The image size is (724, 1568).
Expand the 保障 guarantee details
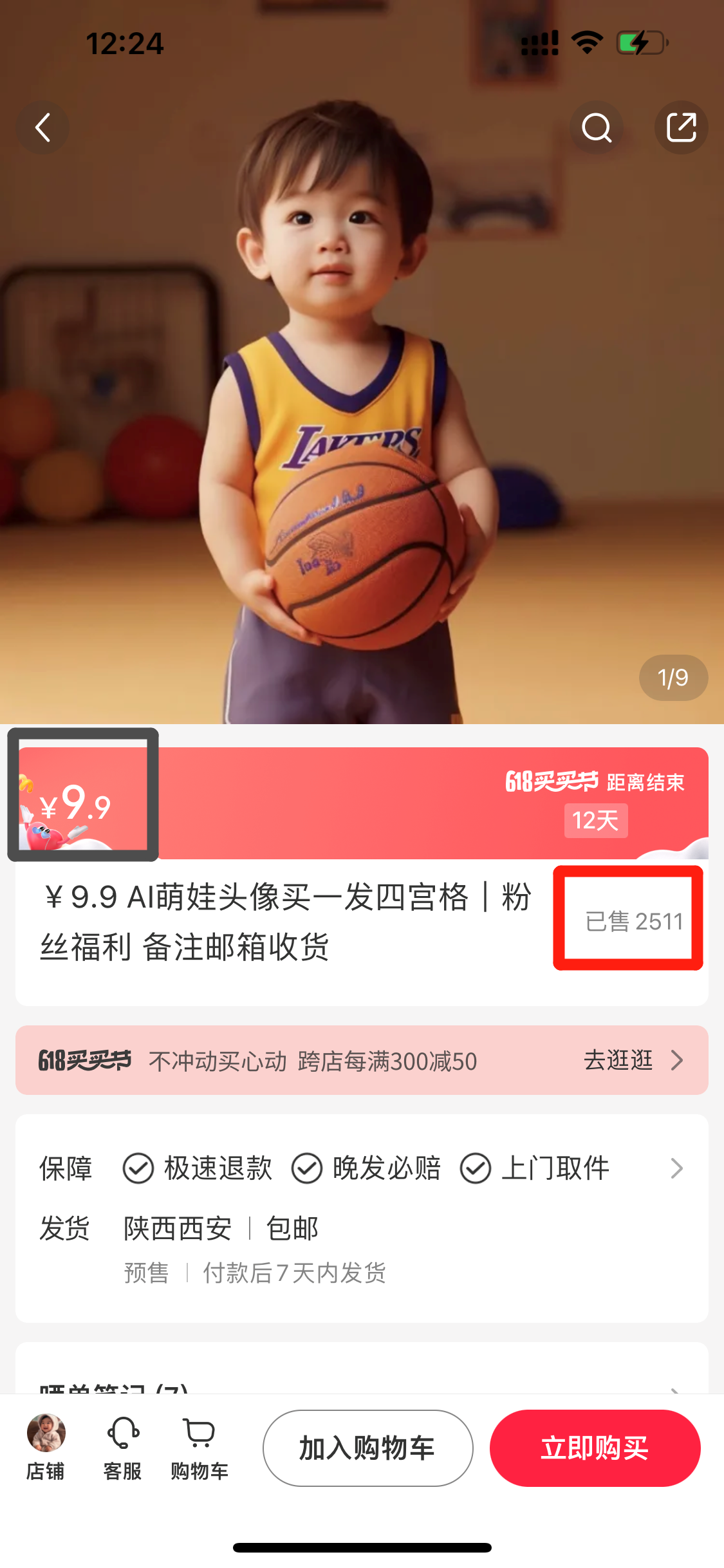tap(676, 1168)
